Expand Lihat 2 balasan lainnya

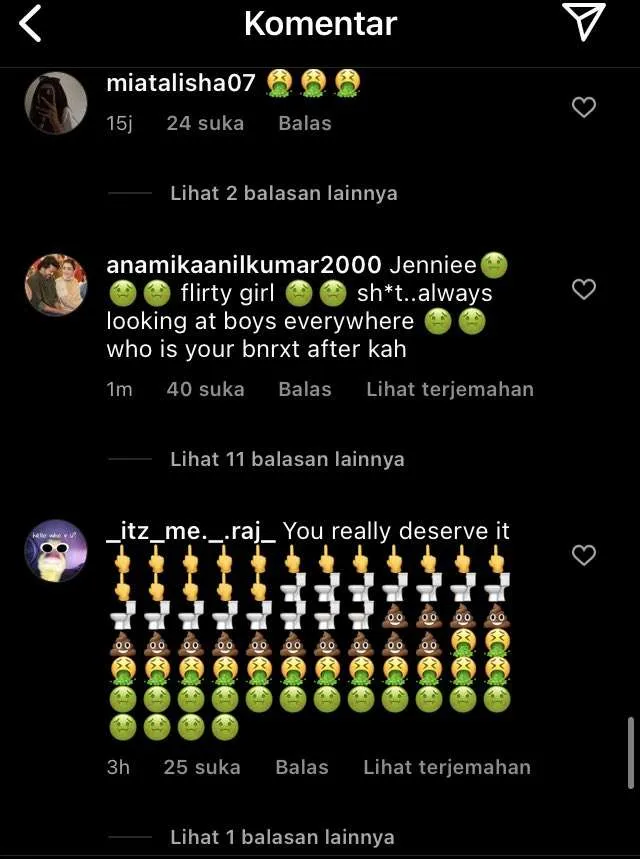coord(283,194)
